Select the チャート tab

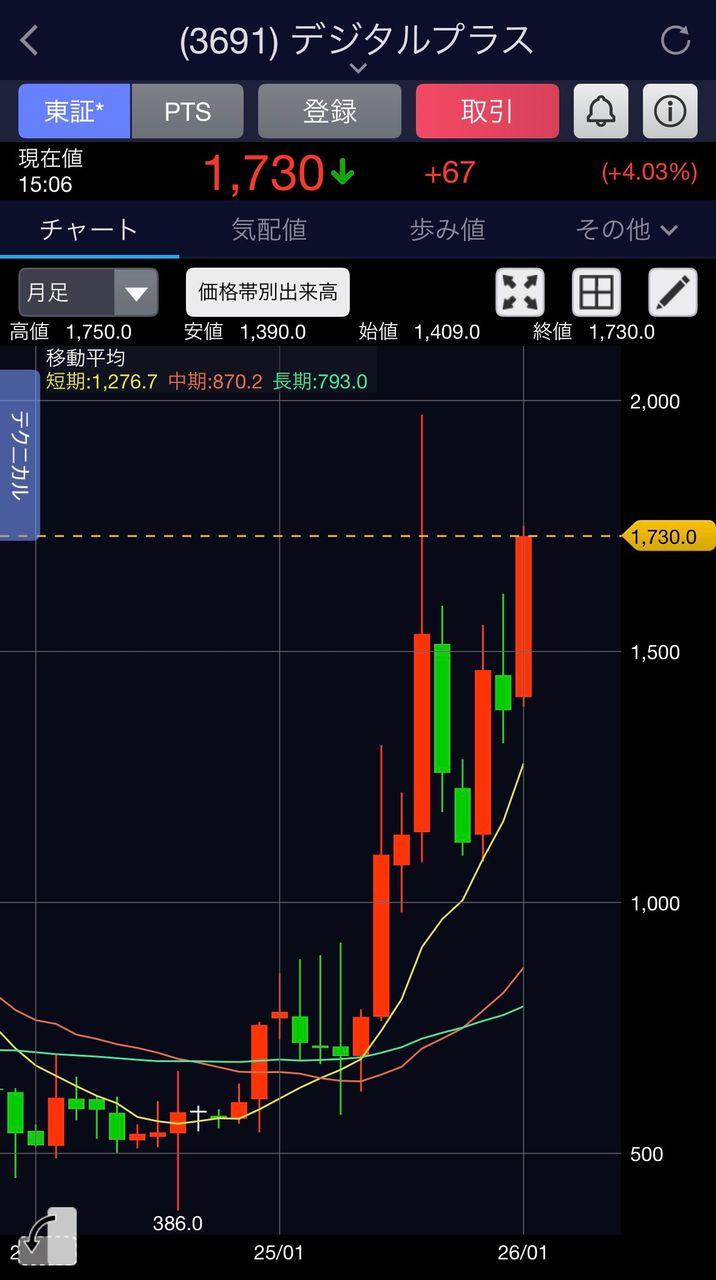pos(89,230)
